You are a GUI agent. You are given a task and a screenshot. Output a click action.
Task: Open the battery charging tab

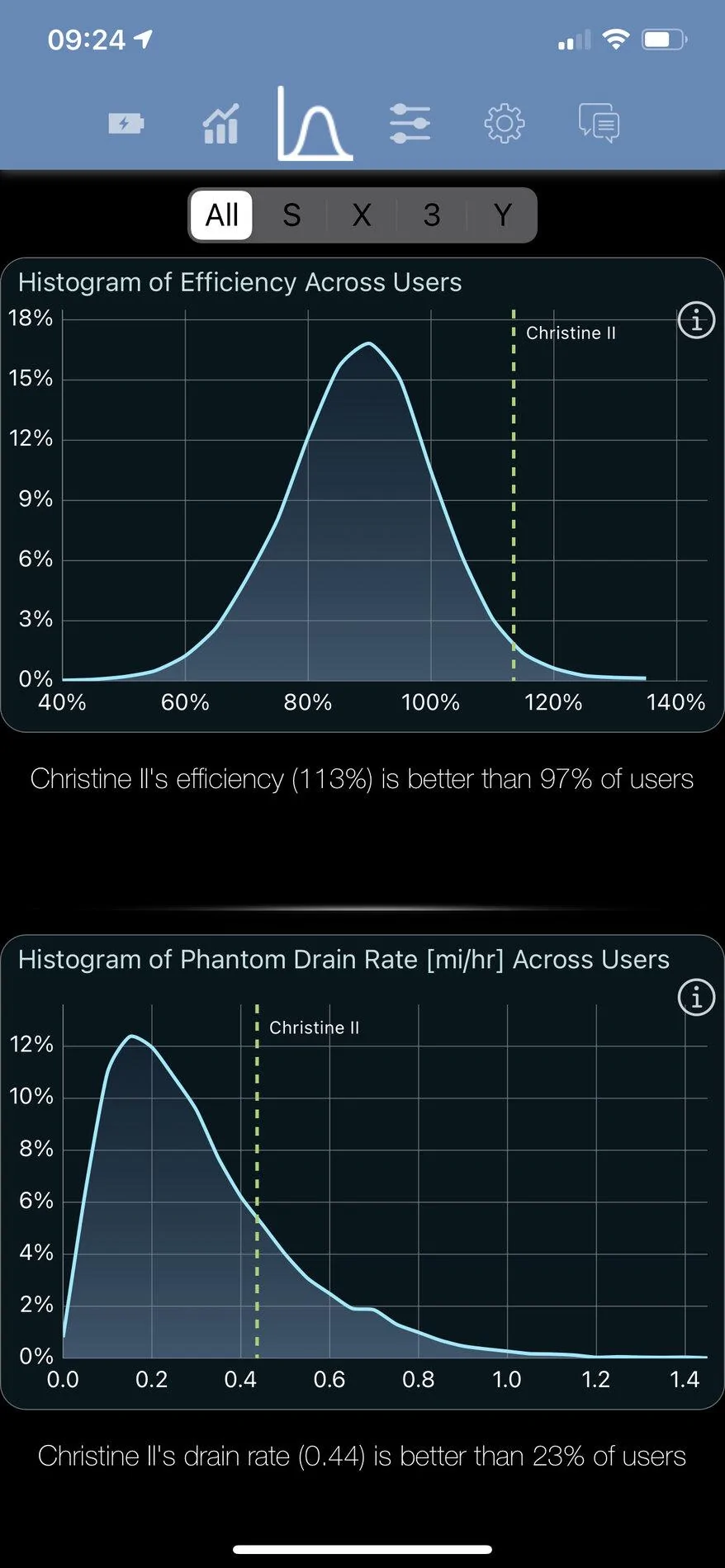126,124
